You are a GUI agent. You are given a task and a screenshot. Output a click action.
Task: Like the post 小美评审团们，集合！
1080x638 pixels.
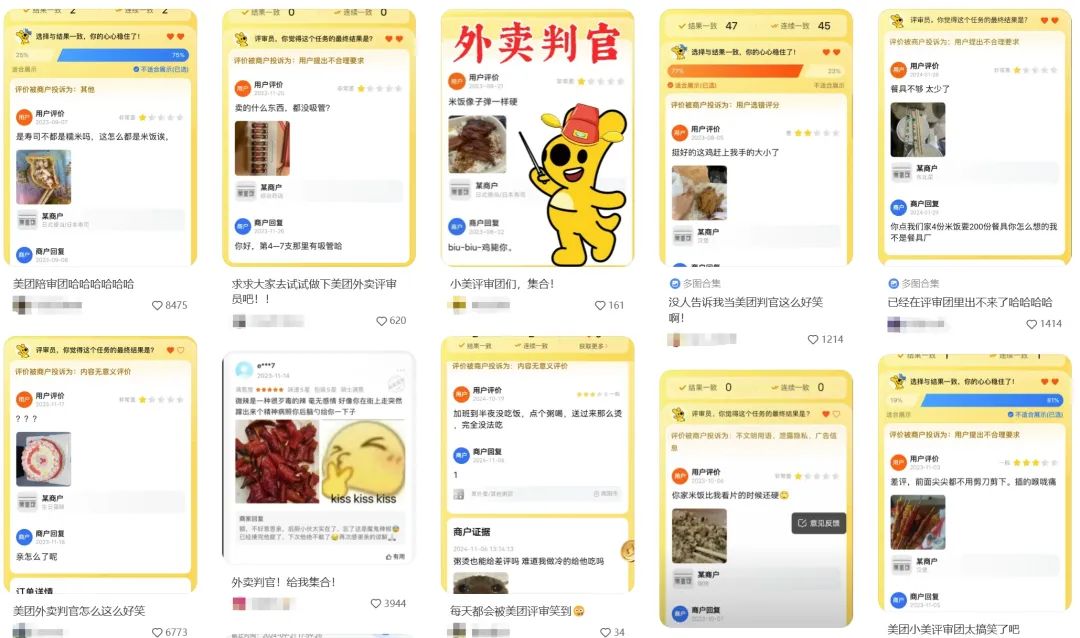pyautogui.click(x=600, y=305)
